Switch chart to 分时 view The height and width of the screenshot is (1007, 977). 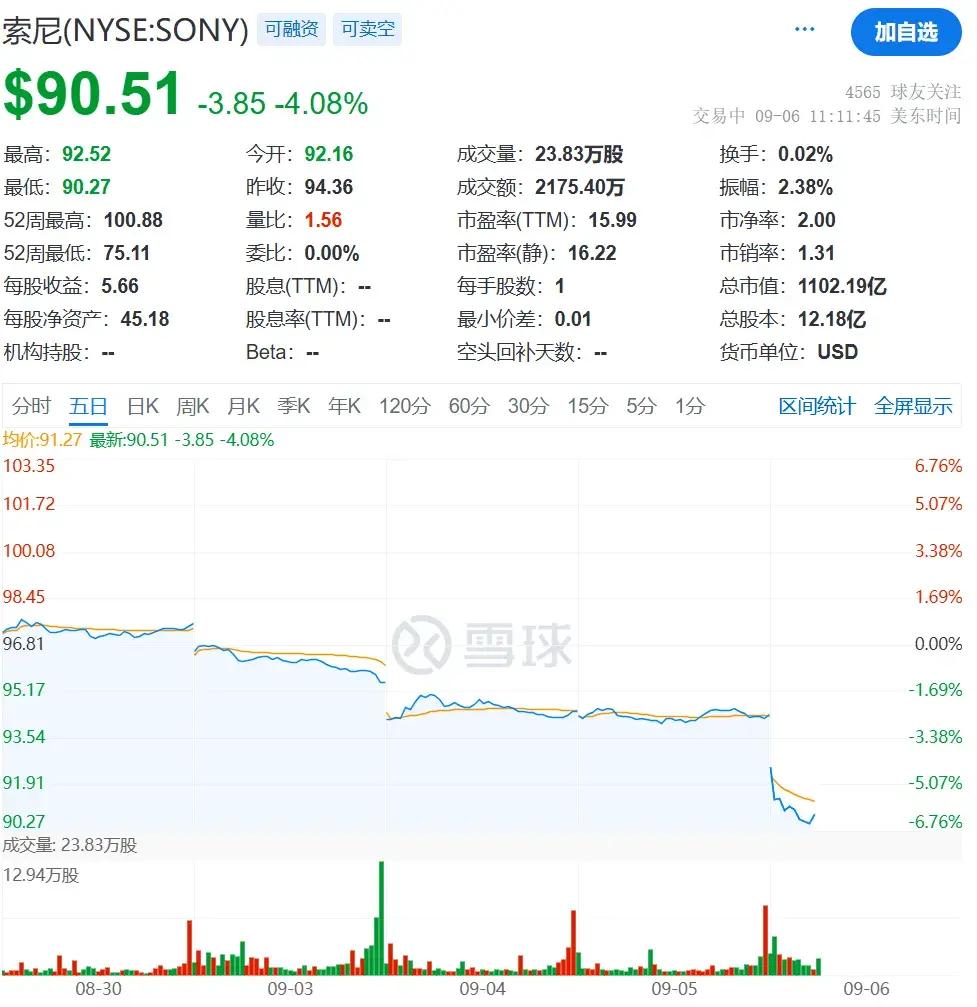pyautogui.click(x=31, y=406)
